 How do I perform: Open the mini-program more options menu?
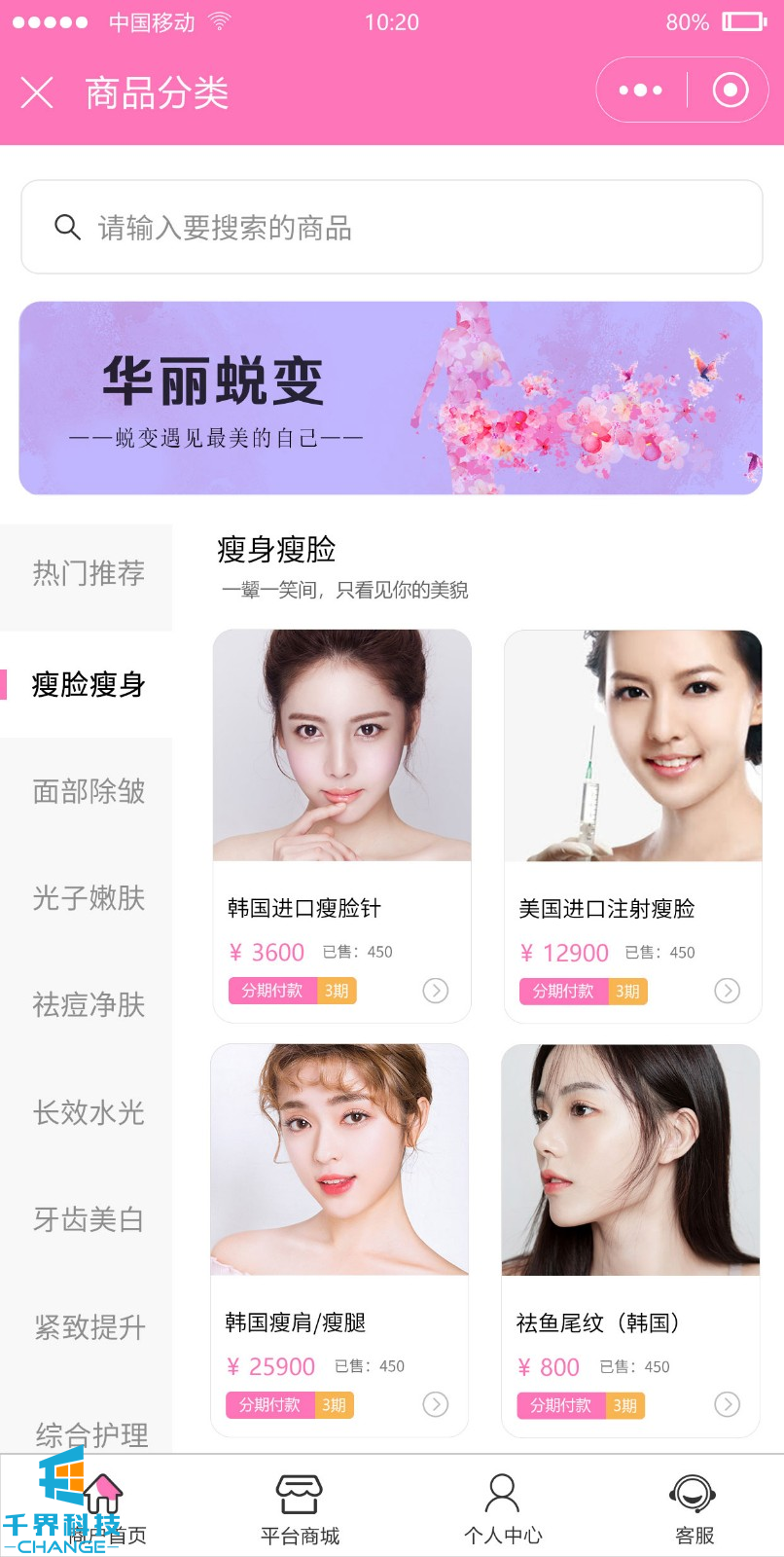[640, 91]
